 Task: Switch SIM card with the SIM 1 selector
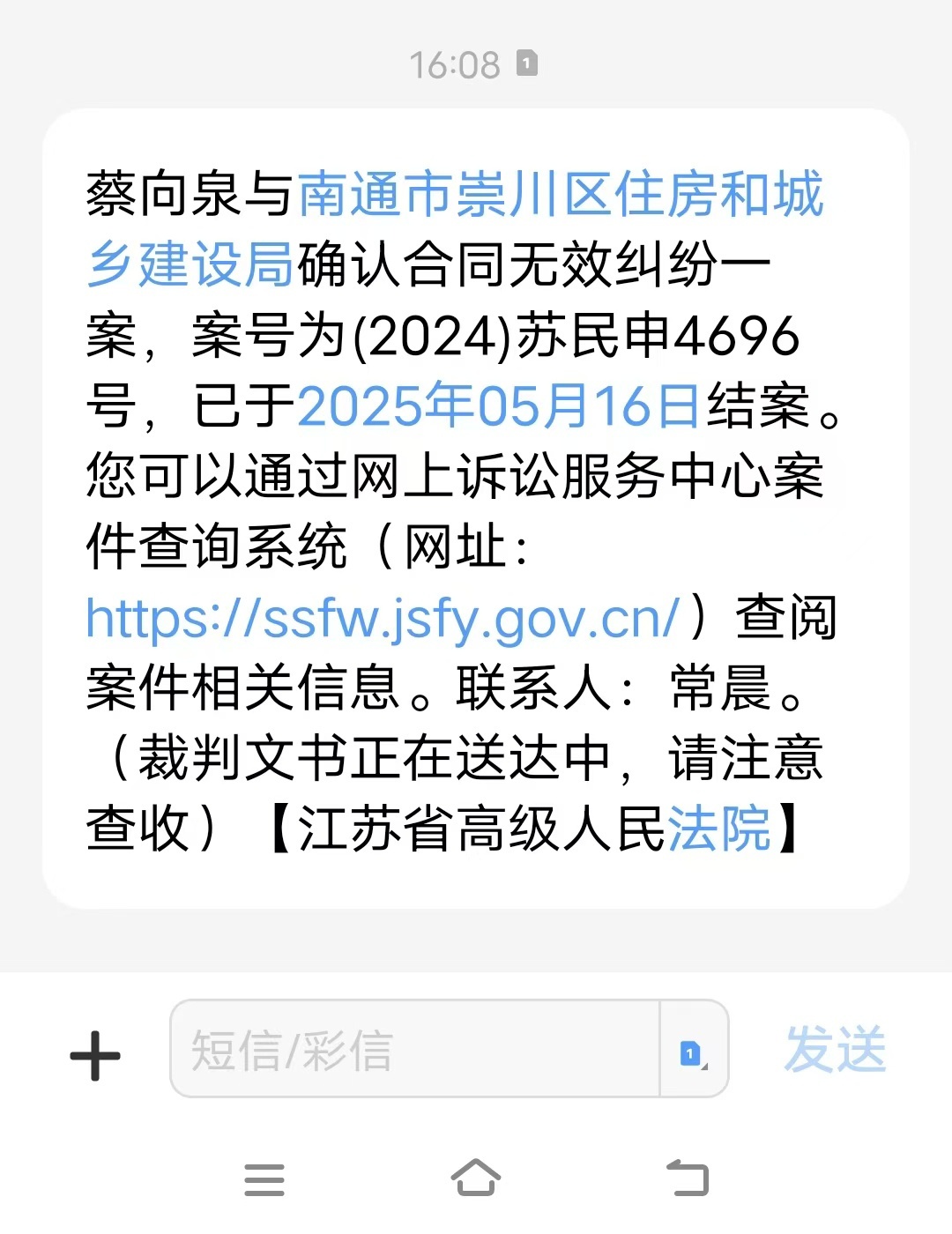tap(694, 1052)
